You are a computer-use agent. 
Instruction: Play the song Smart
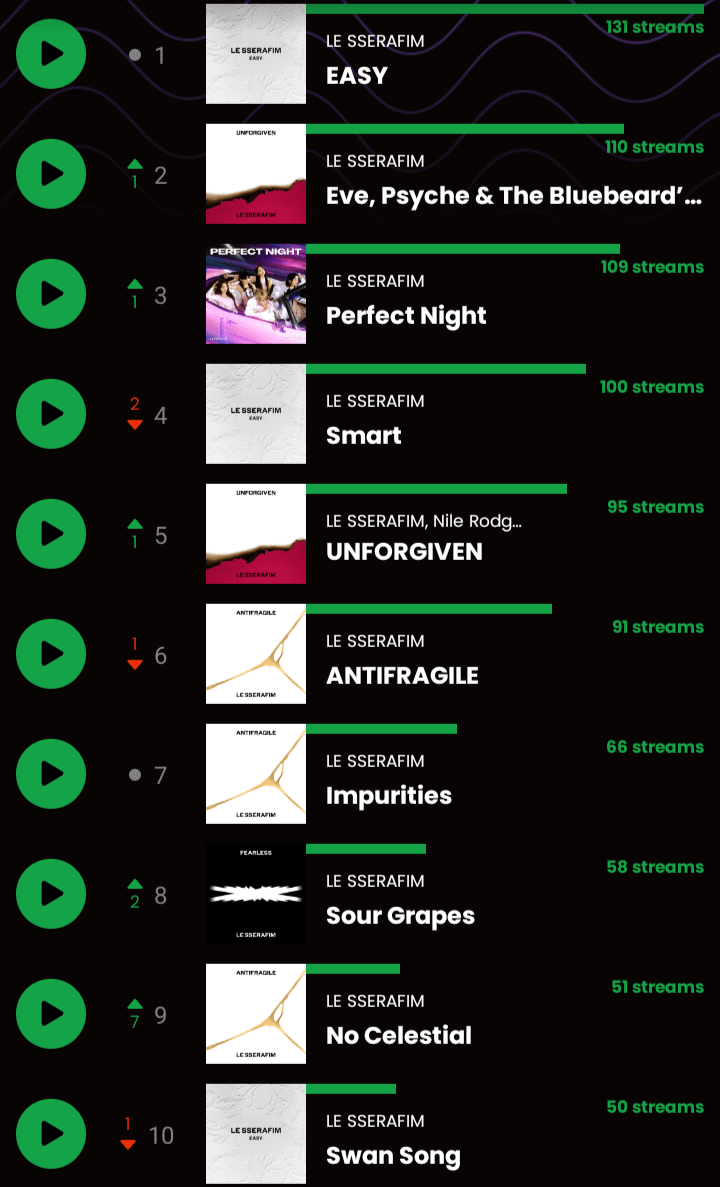(x=51, y=414)
